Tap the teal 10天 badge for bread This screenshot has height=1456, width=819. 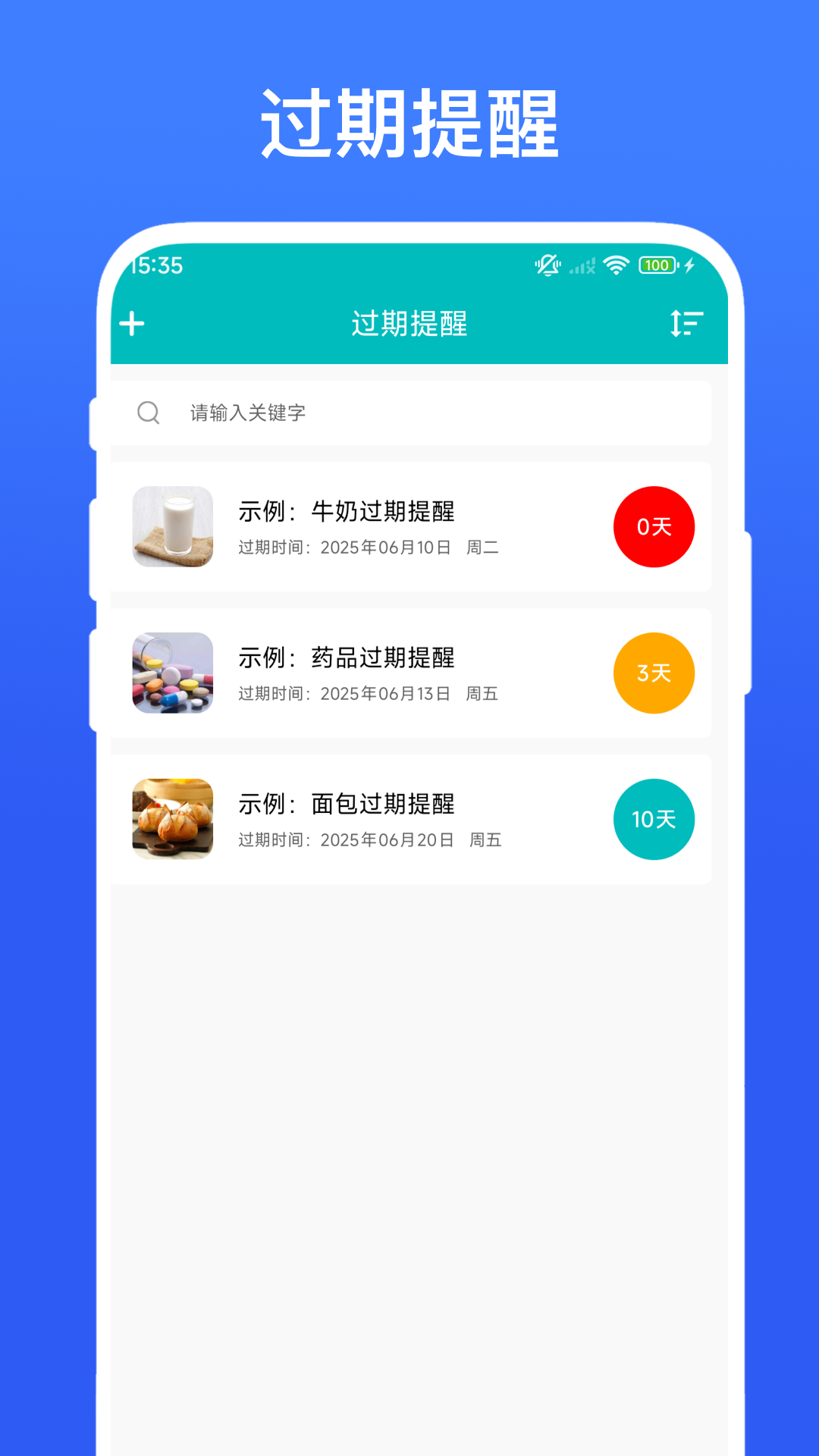(654, 820)
